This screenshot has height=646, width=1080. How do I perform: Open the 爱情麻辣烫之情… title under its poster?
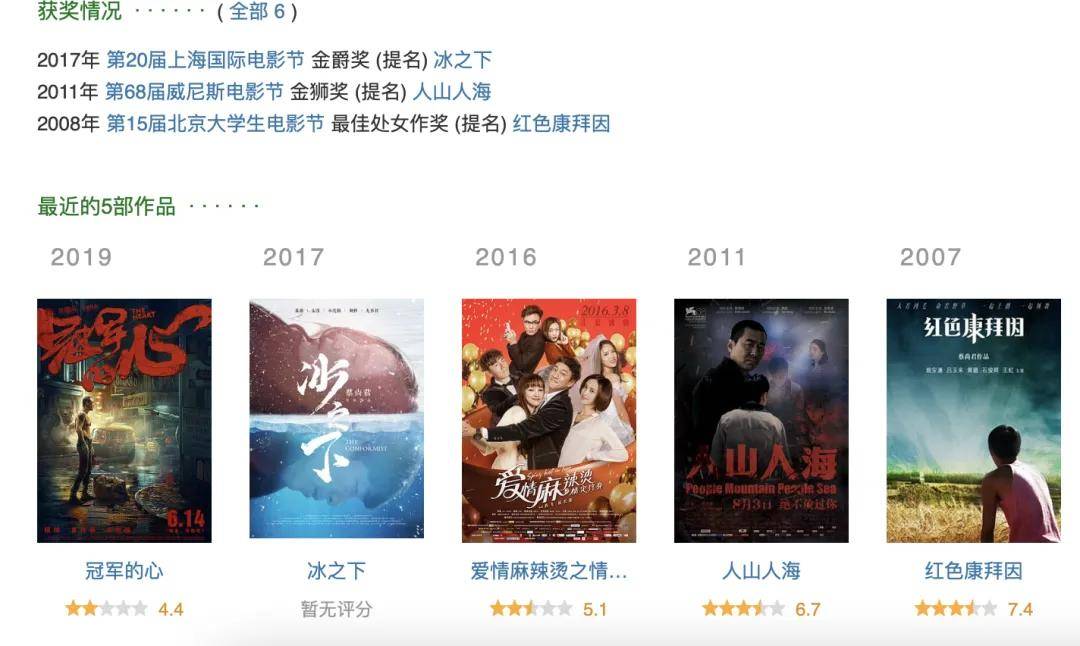click(549, 571)
